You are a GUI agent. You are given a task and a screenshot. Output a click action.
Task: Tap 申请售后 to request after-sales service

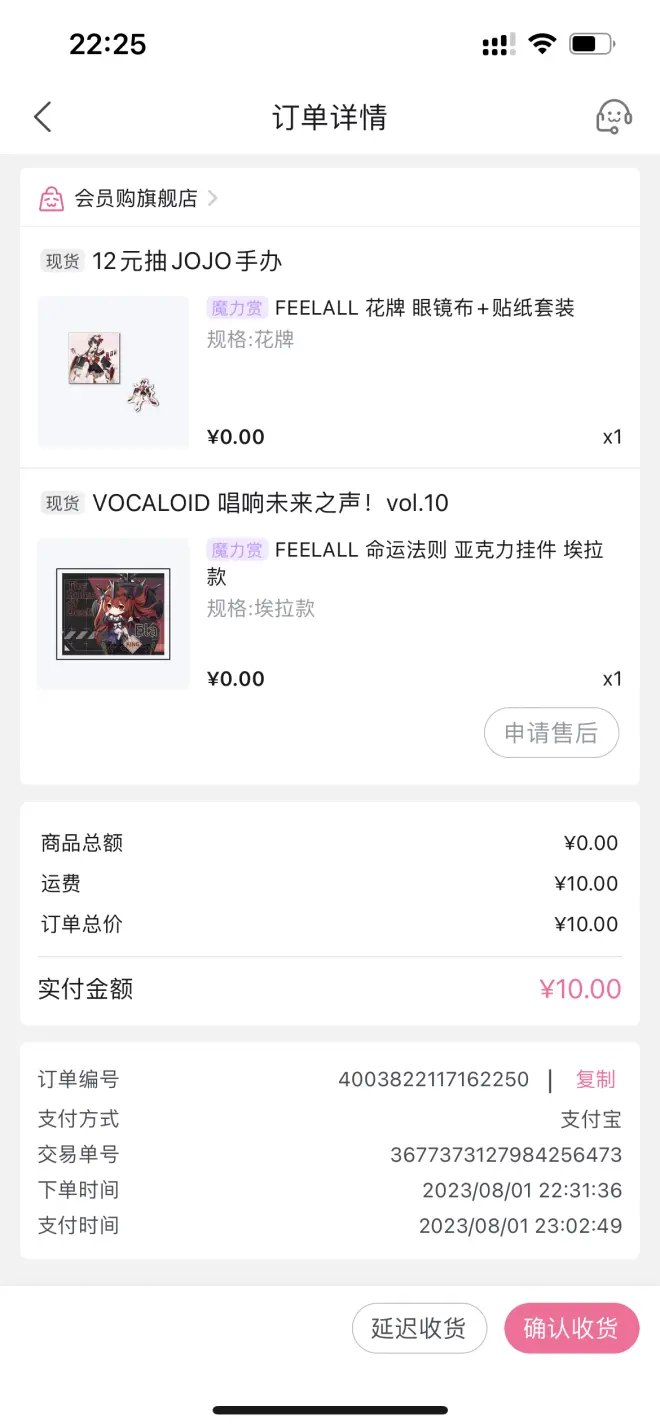tap(551, 733)
